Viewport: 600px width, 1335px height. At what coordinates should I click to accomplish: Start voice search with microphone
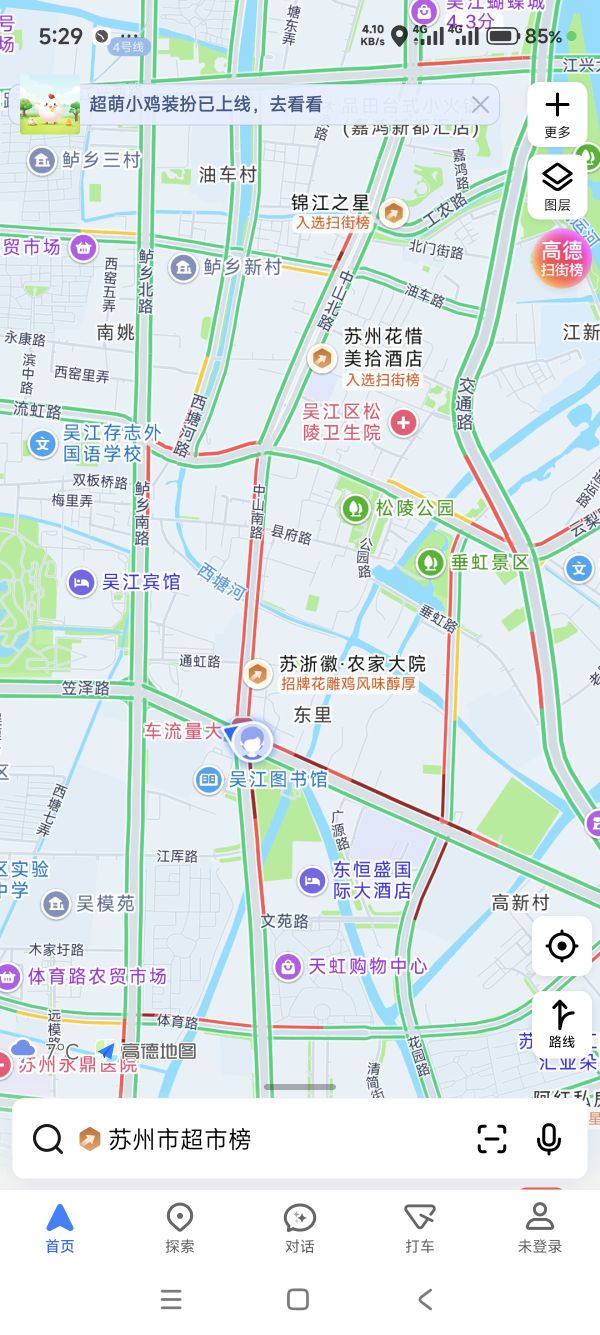[549, 1139]
